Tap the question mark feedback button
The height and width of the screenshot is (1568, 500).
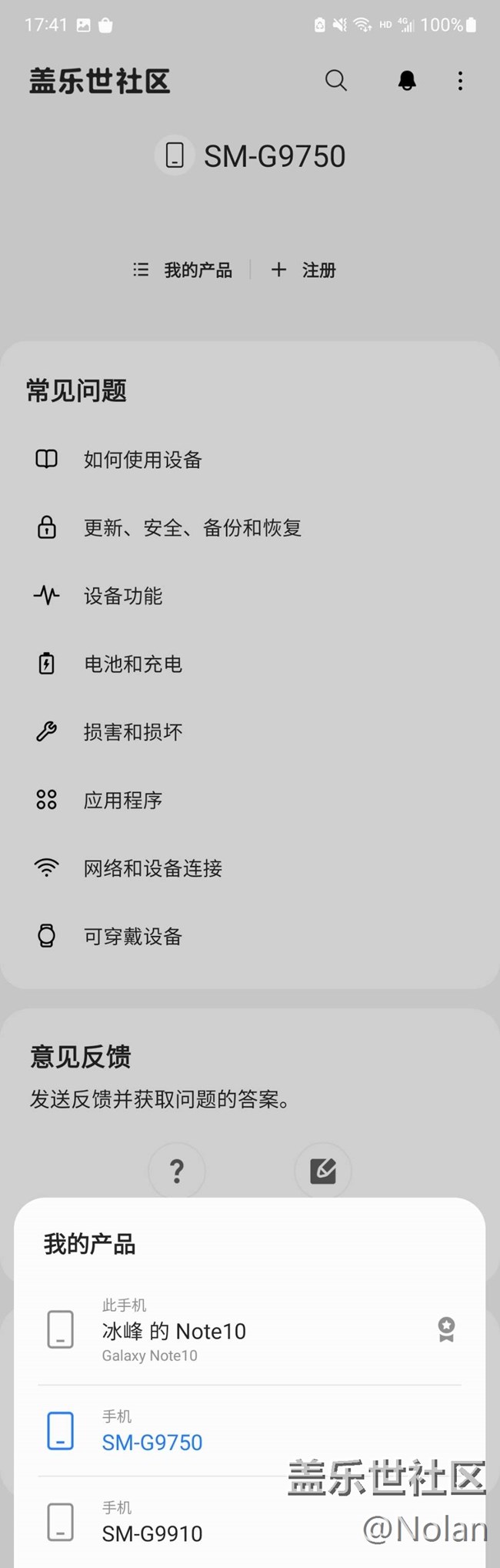tap(177, 1171)
